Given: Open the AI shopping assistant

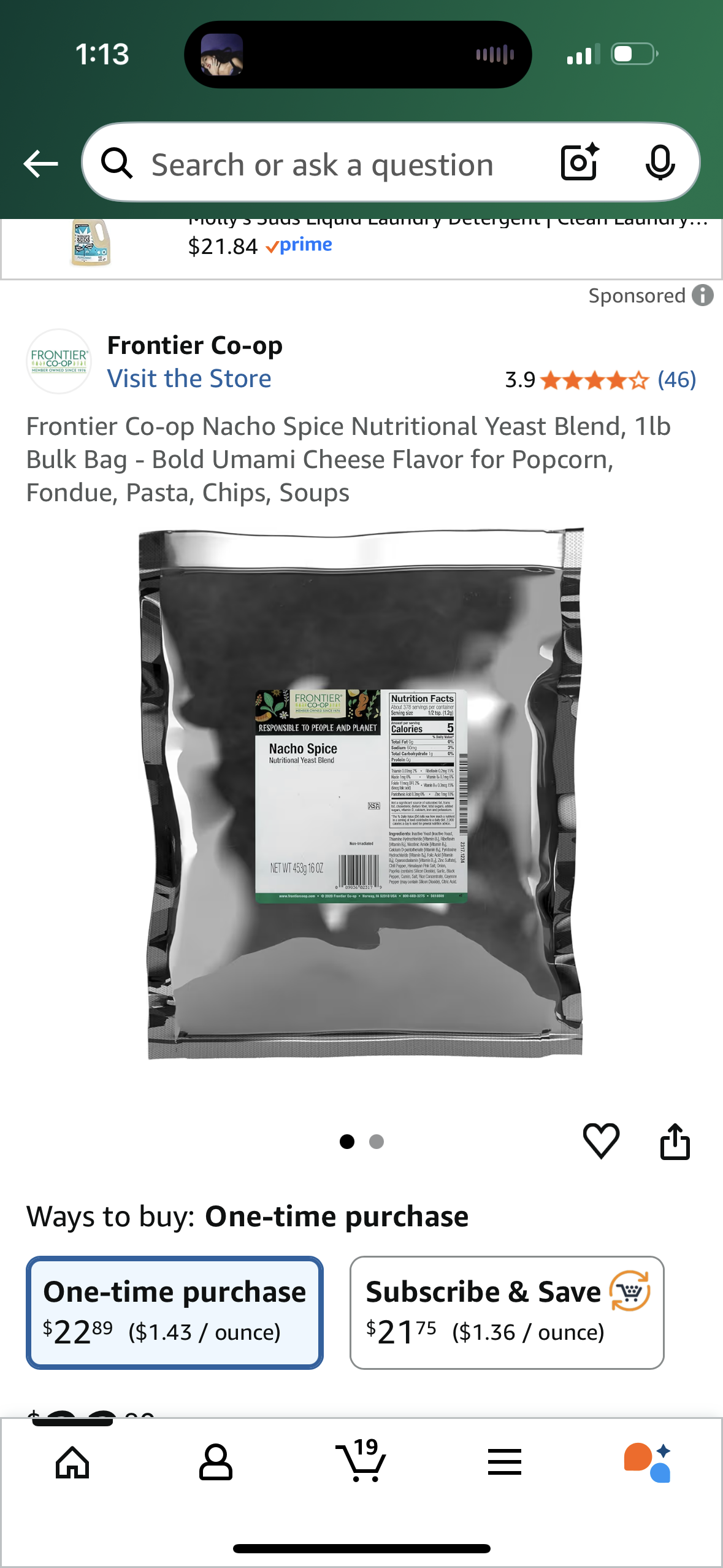Looking at the screenshot, I should 647,1463.
